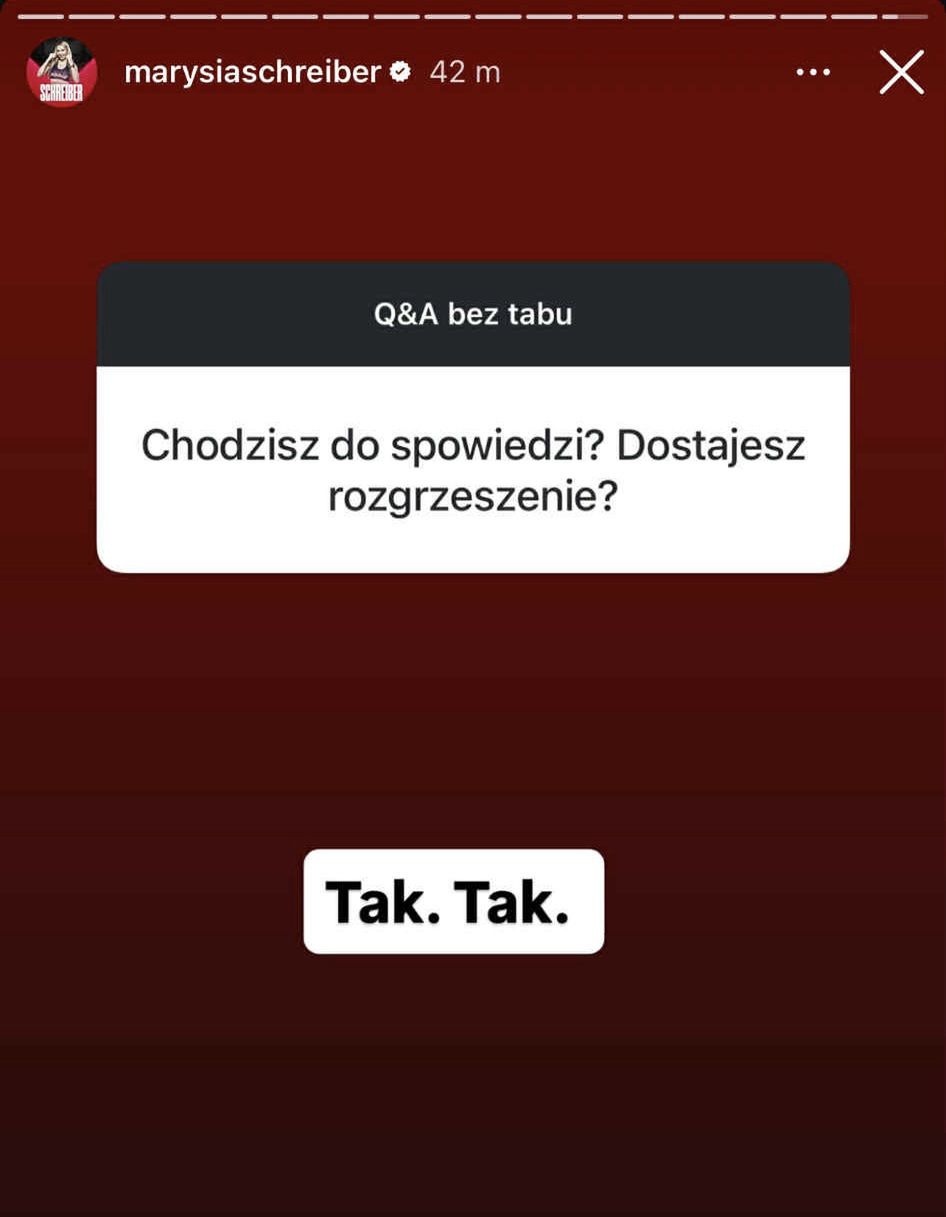
Task: Open marysiaschreiber's profile picture
Action: (62, 73)
